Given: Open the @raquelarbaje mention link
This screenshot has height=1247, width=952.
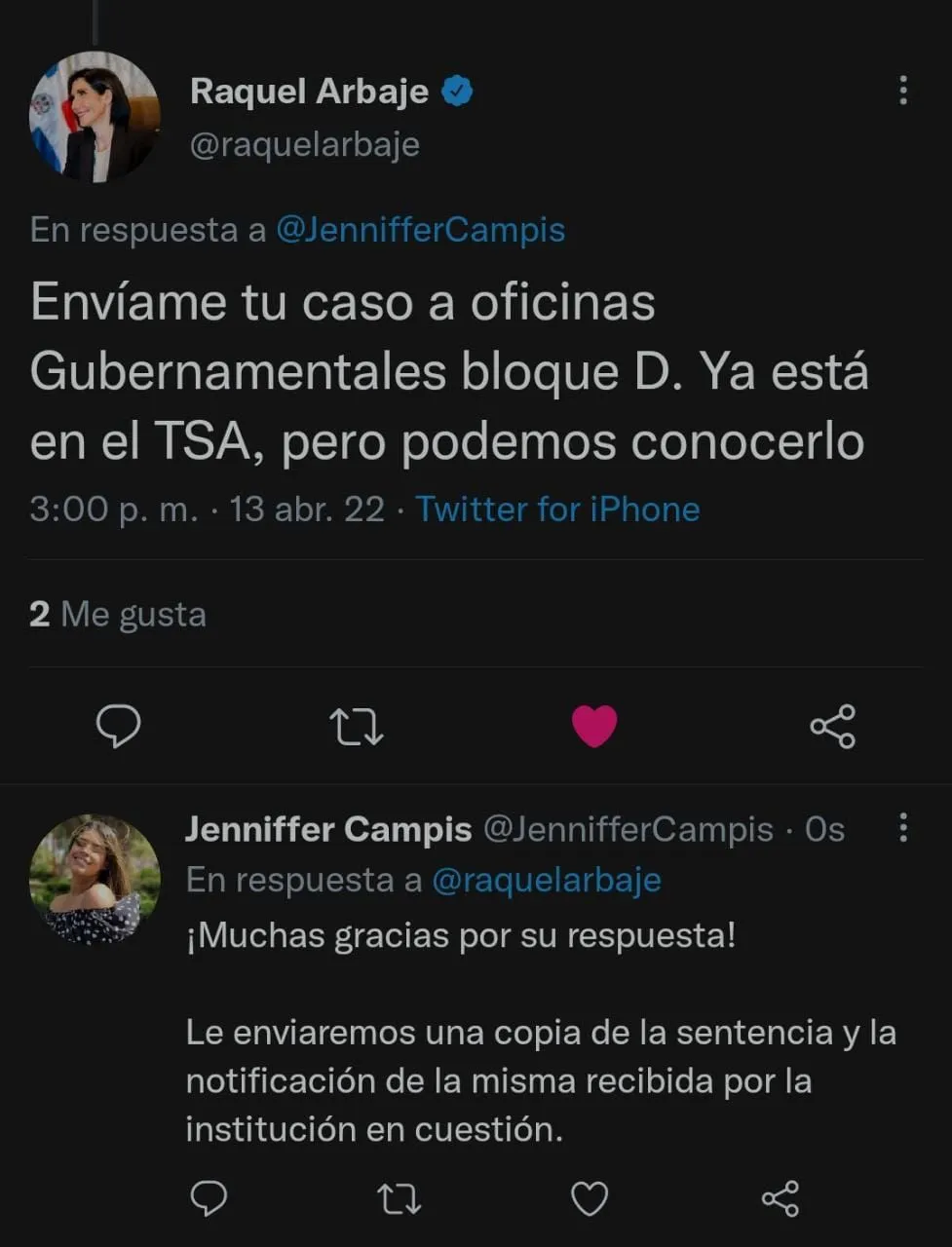Looking at the screenshot, I should (546, 880).
